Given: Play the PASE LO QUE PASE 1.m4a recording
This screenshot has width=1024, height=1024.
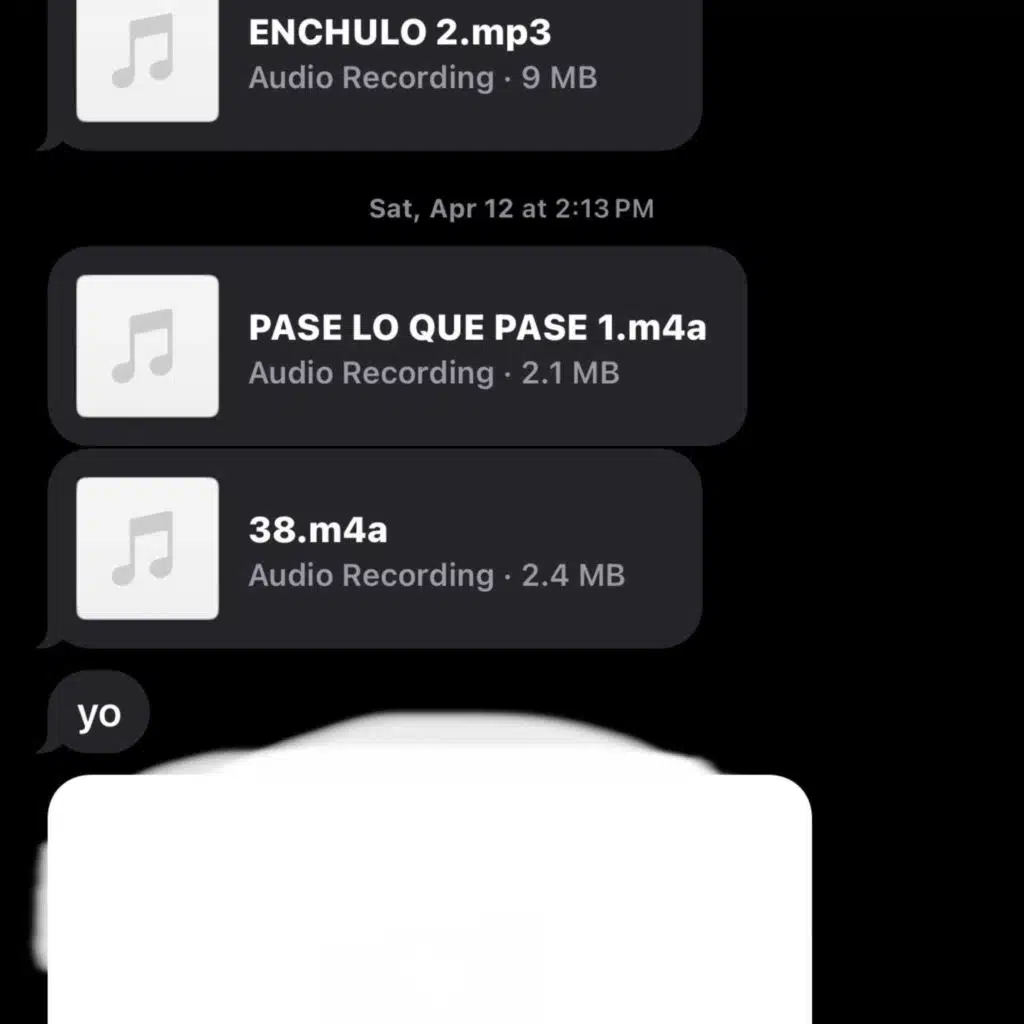Looking at the screenshot, I should (396, 346).
